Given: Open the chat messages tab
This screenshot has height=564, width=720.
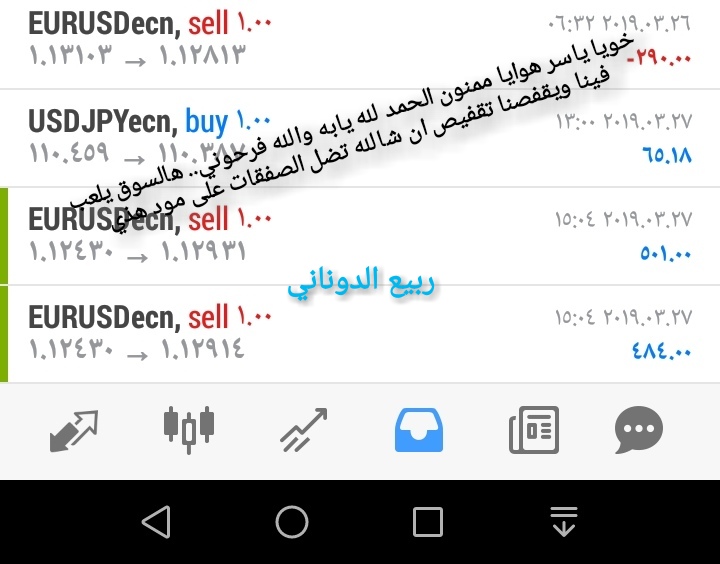Looking at the screenshot, I should coord(639,430).
